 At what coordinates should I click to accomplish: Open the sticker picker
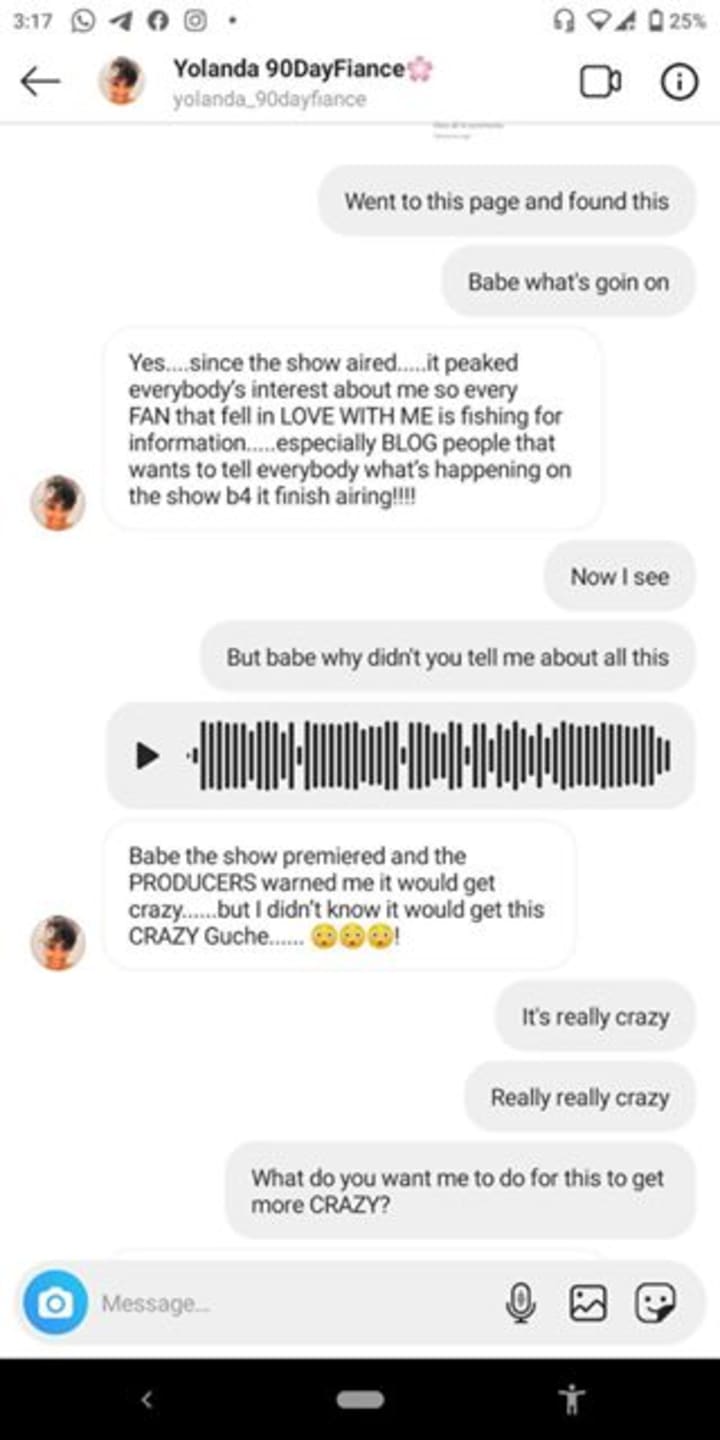point(656,1303)
